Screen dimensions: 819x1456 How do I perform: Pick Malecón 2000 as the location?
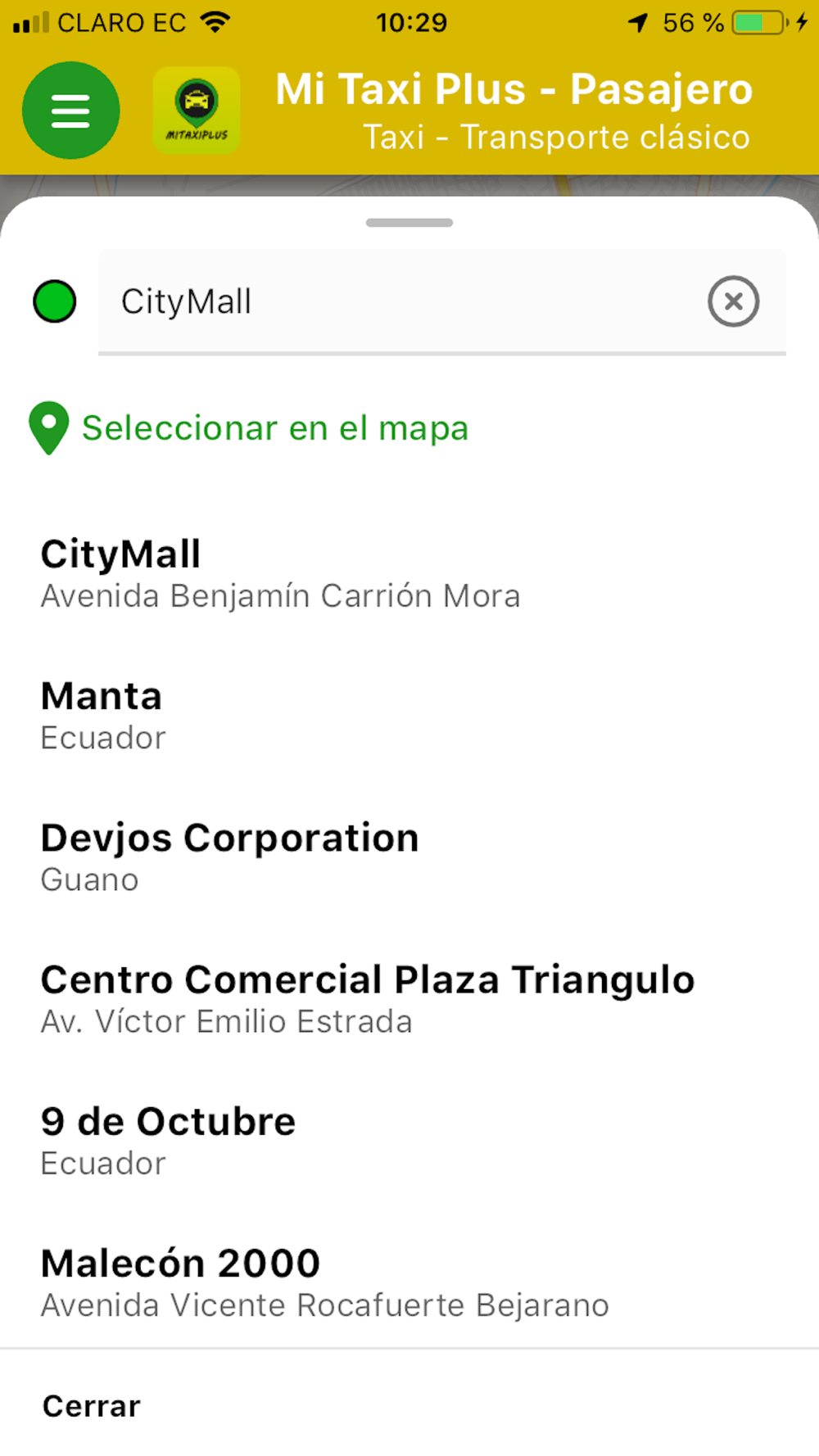pyautogui.click(x=409, y=1282)
